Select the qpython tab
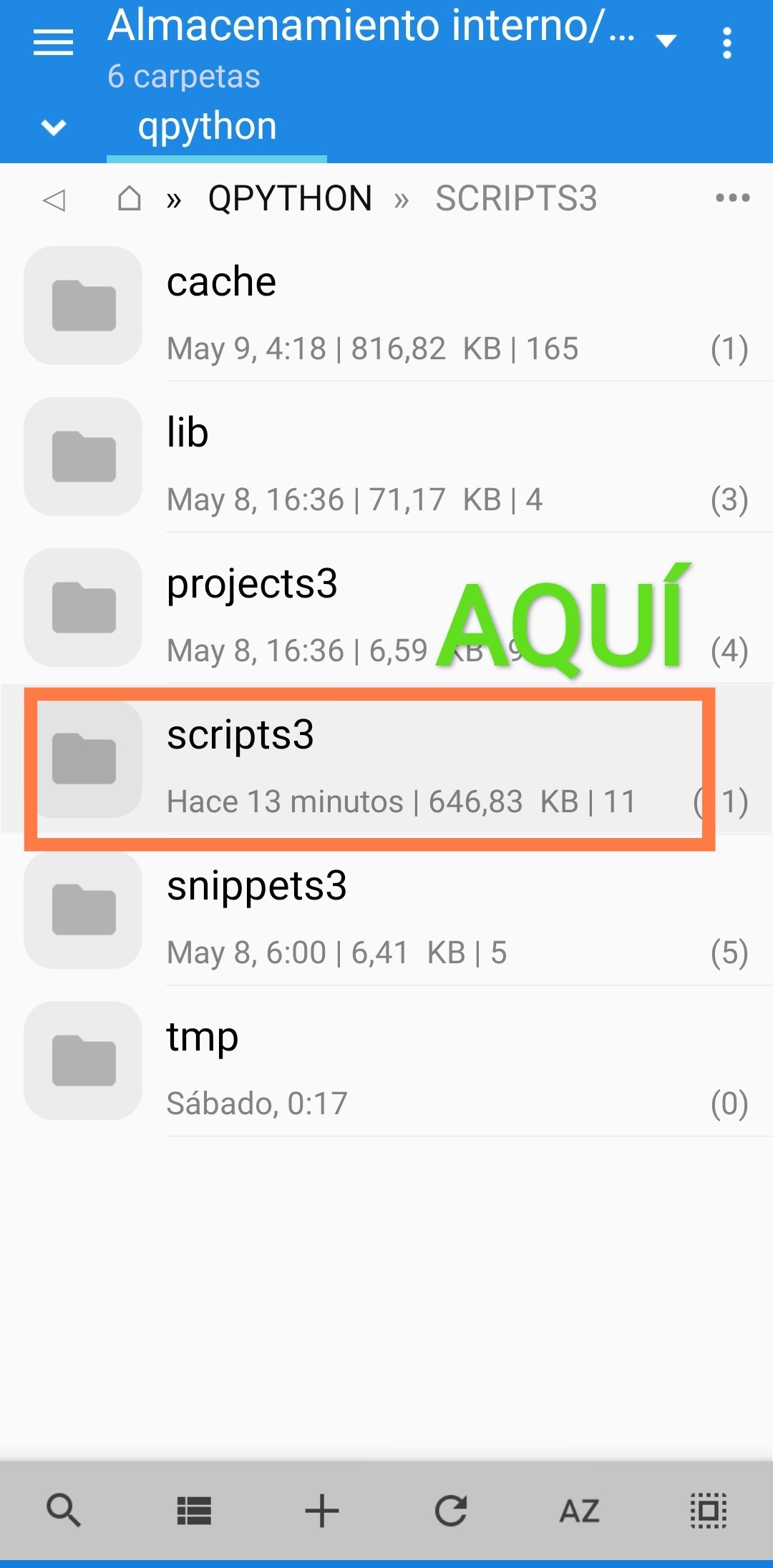773x1568 pixels. [x=208, y=127]
